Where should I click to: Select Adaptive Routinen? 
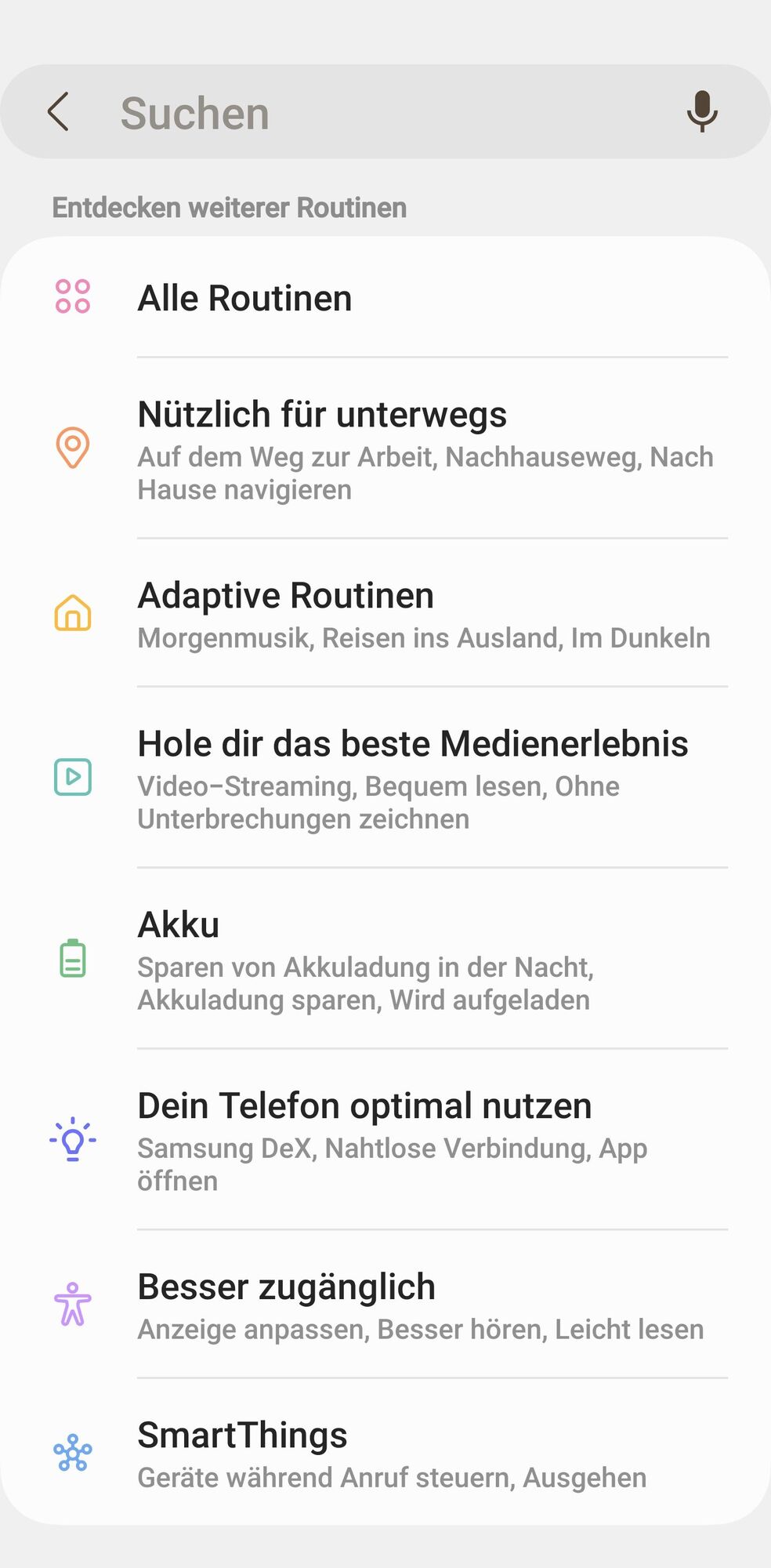pos(384,615)
